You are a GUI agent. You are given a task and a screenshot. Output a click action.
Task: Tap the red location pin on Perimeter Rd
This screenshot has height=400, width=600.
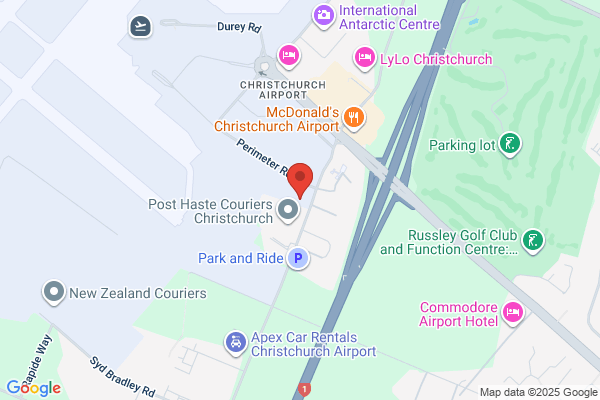click(x=300, y=180)
